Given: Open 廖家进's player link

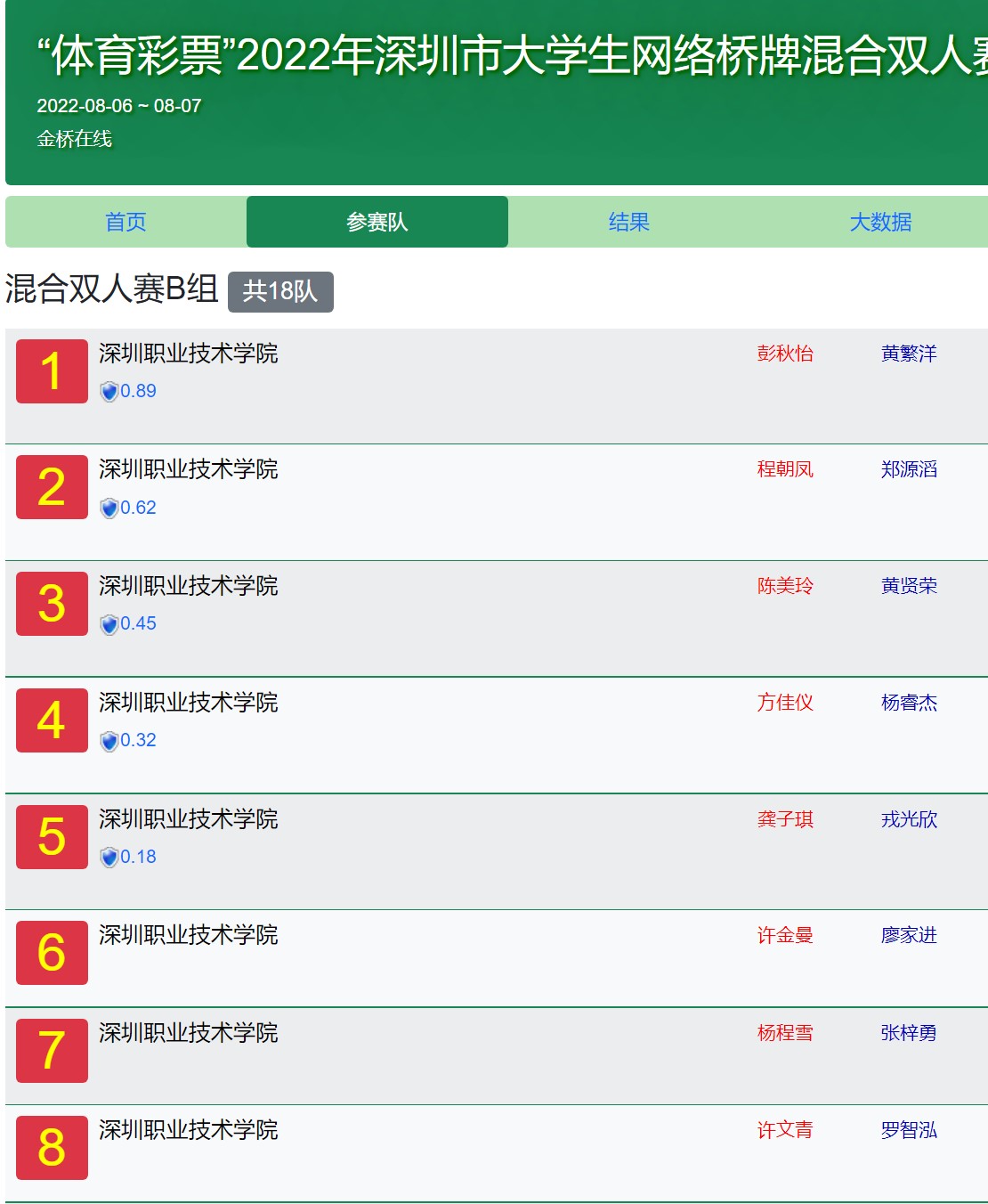Looking at the screenshot, I should tap(909, 935).
